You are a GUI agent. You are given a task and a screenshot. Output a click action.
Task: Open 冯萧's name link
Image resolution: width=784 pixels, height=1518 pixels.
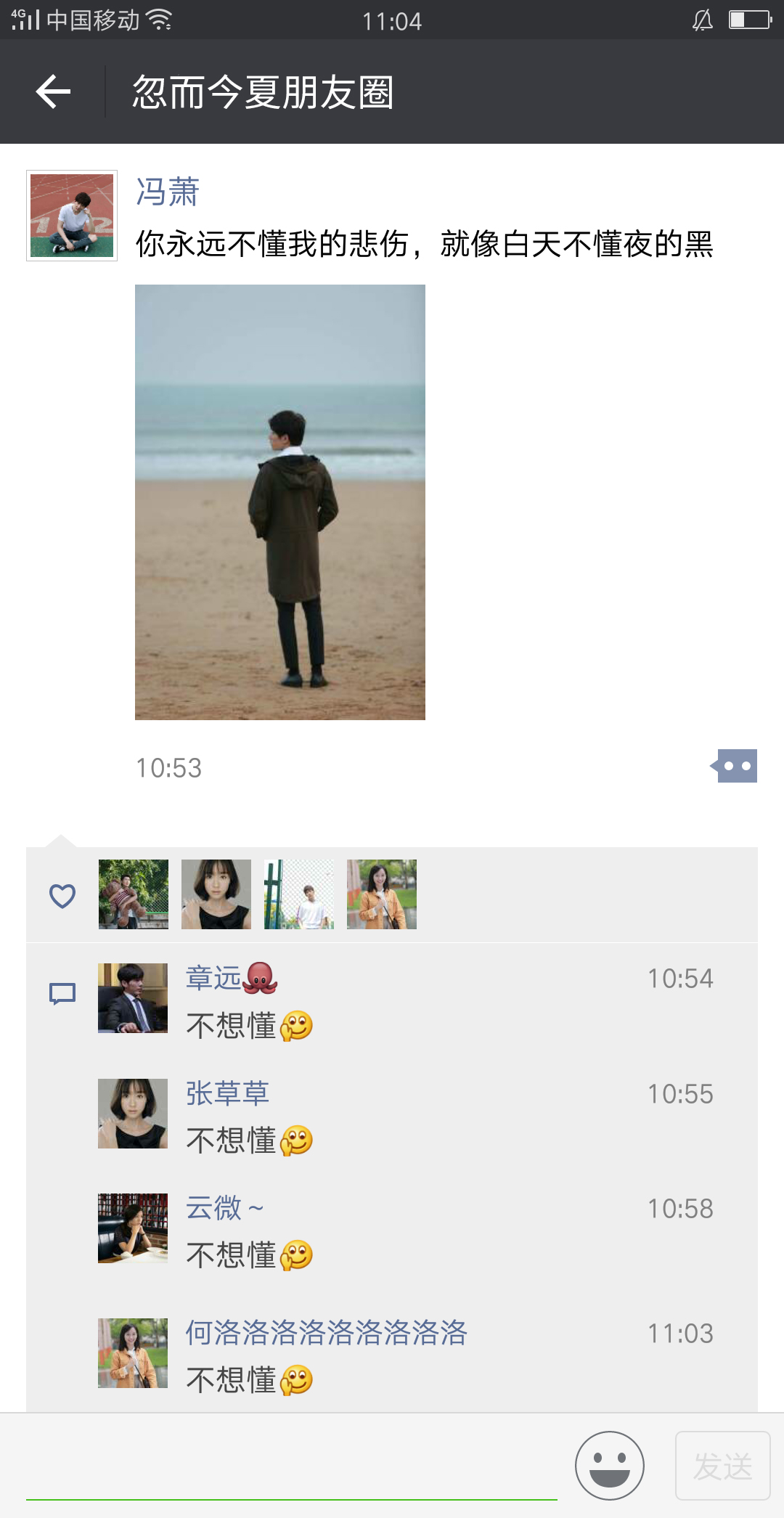click(168, 192)
